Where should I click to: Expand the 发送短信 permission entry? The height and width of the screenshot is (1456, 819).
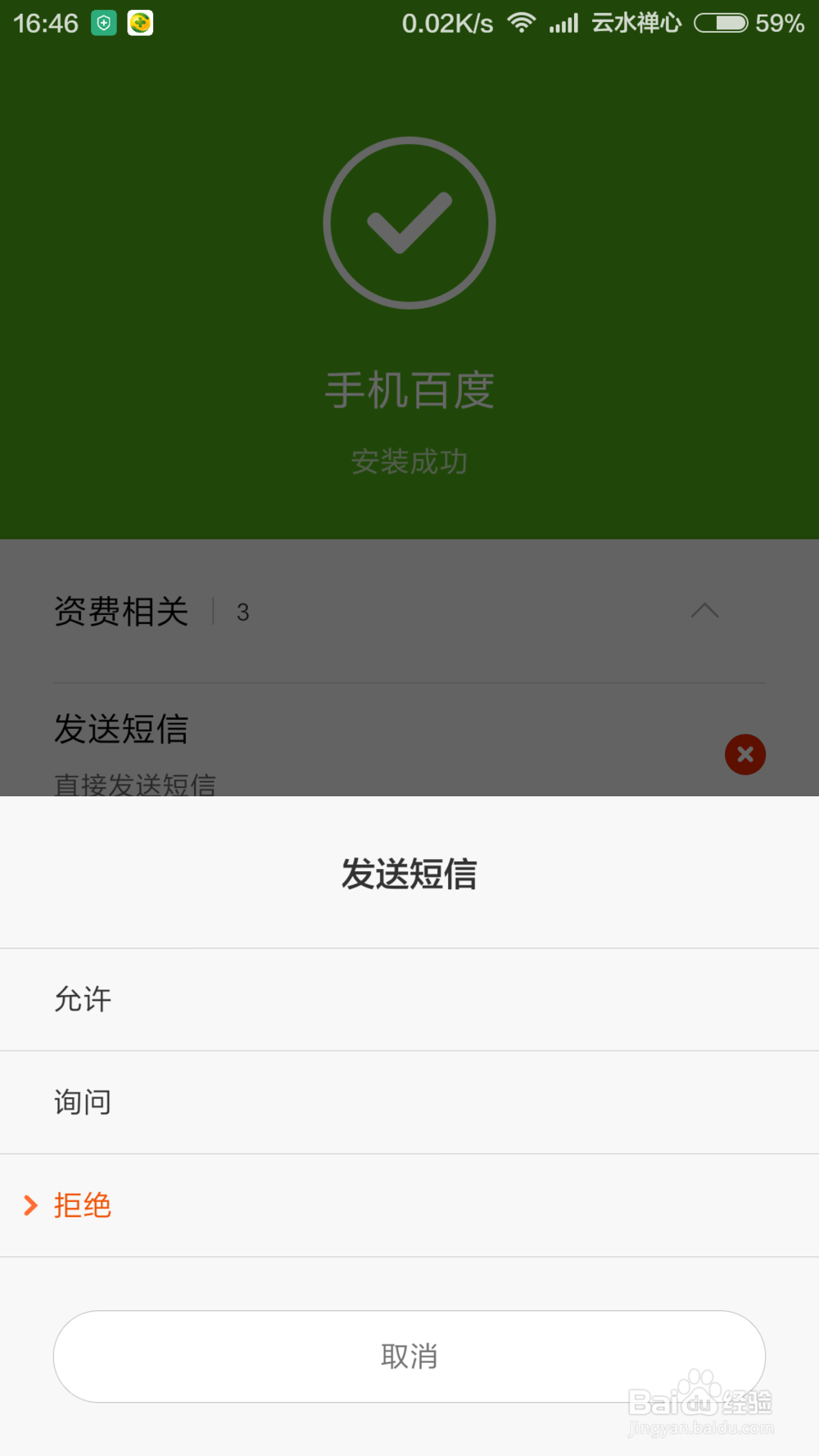[x=121, y=729]
